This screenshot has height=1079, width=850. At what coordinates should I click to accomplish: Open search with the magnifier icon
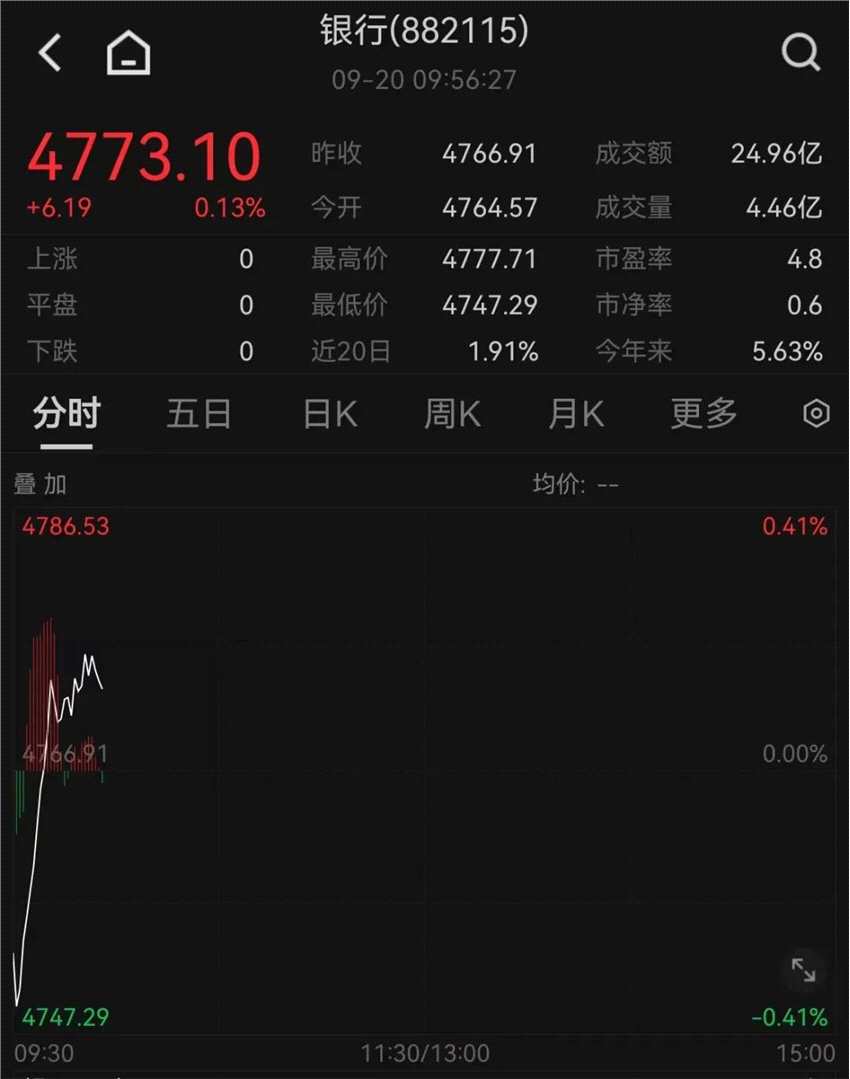point(800,52)
